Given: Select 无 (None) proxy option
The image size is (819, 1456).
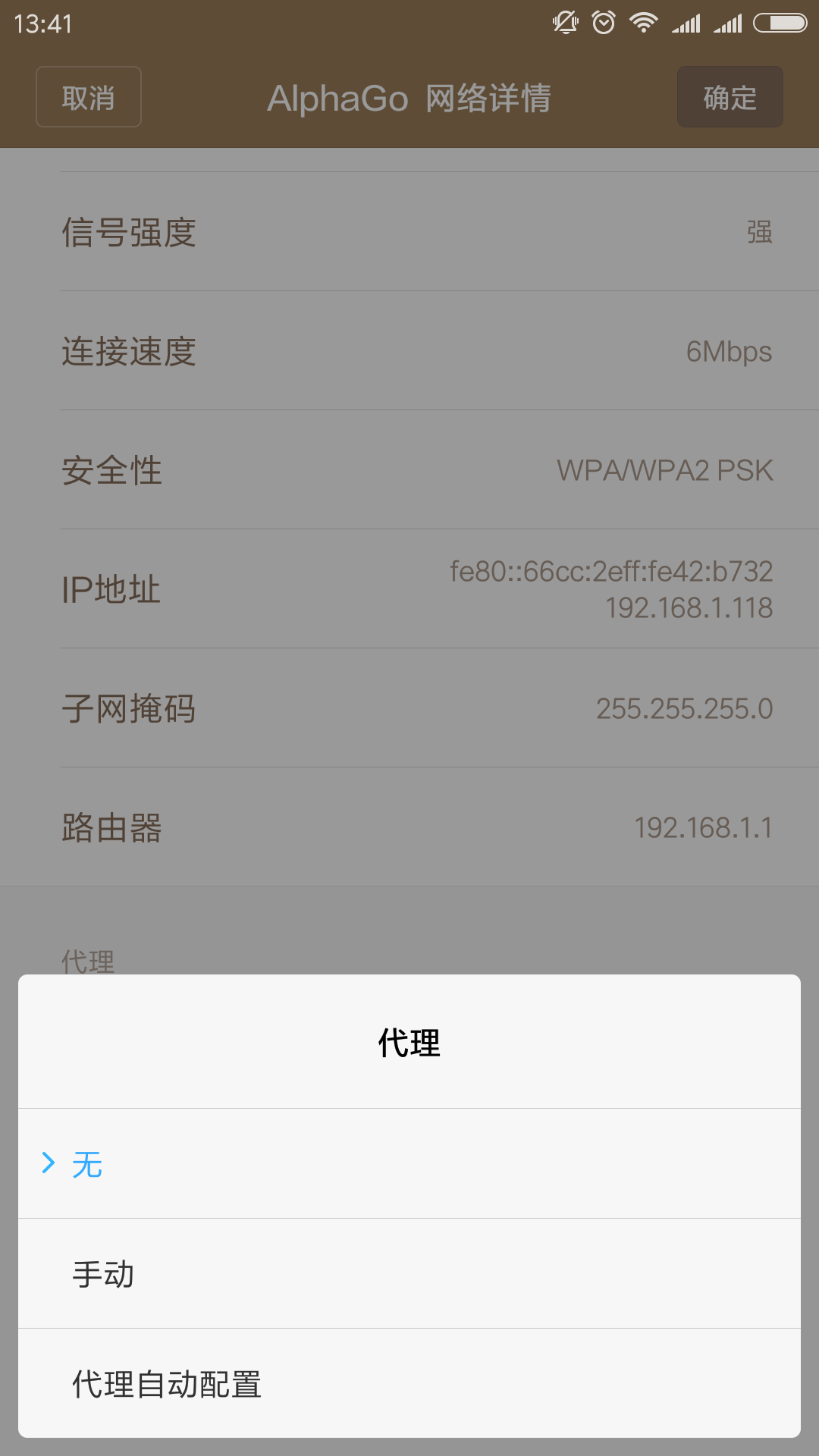Looking at the screenshot, I should (x=409, y=1163).
